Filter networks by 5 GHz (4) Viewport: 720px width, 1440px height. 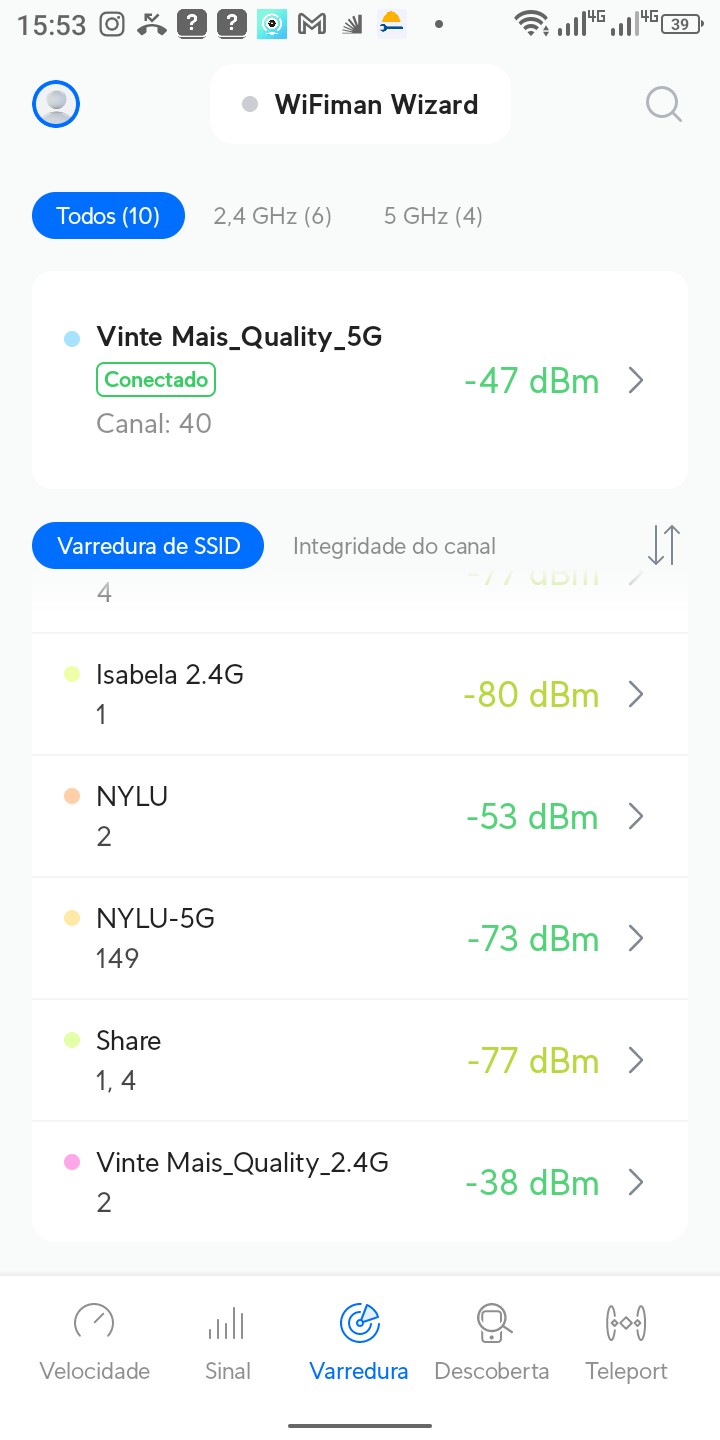pyautogui.click(x=433, y=216)
